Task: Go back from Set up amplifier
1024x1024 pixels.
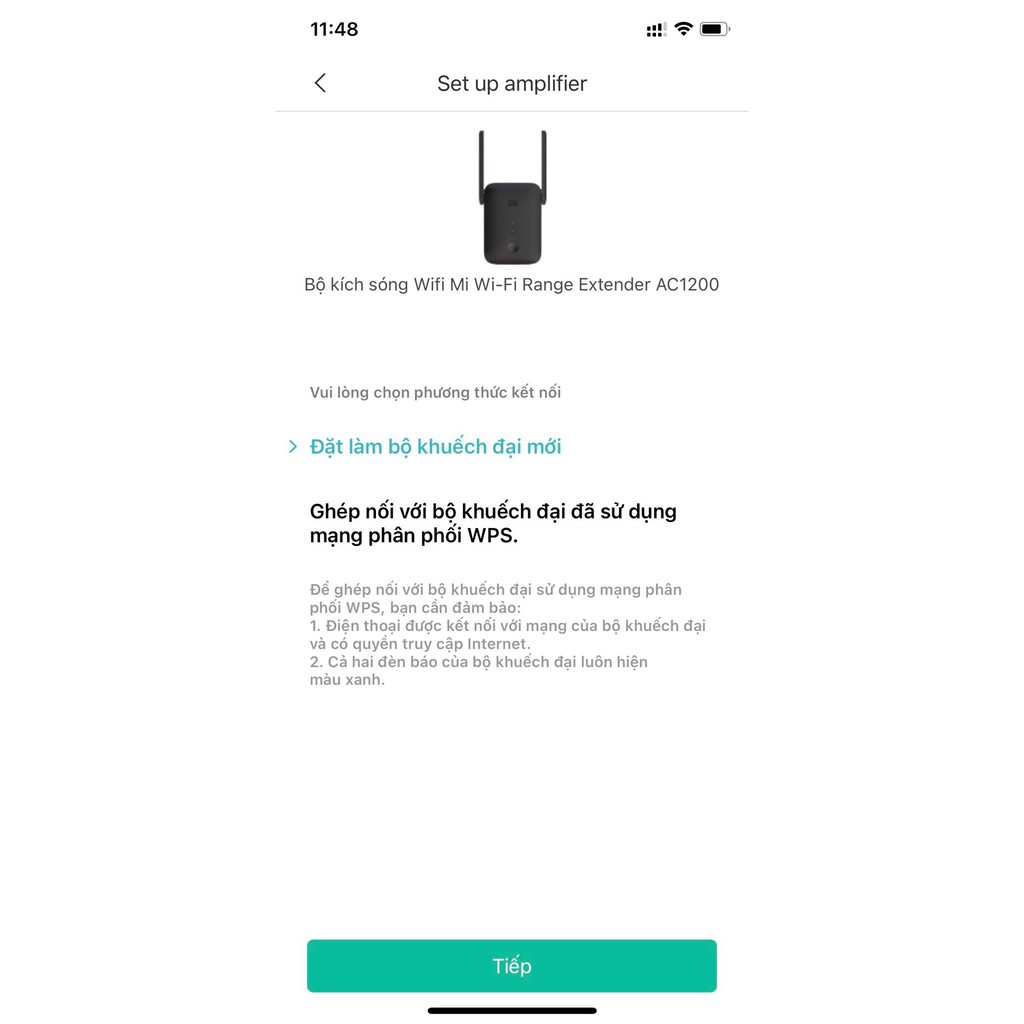Action: (320, 83)
